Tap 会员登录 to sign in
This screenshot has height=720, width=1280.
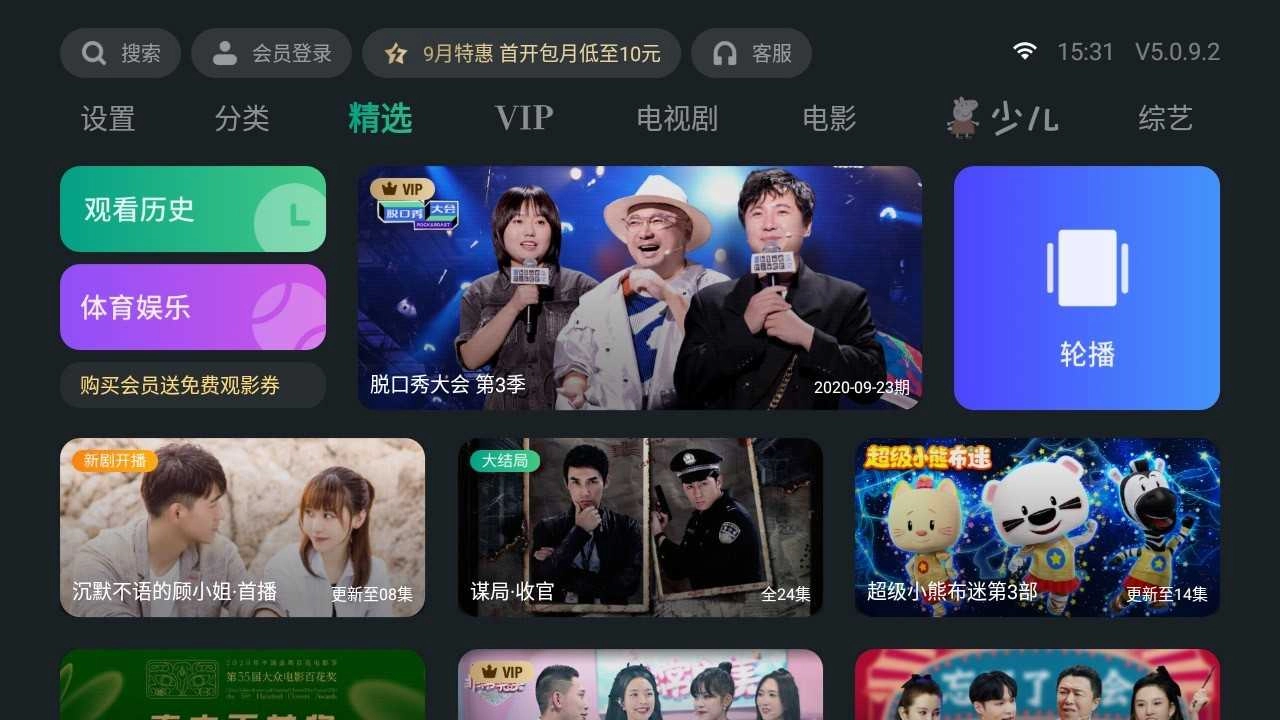pyautogui.click(x=271, y=53)
